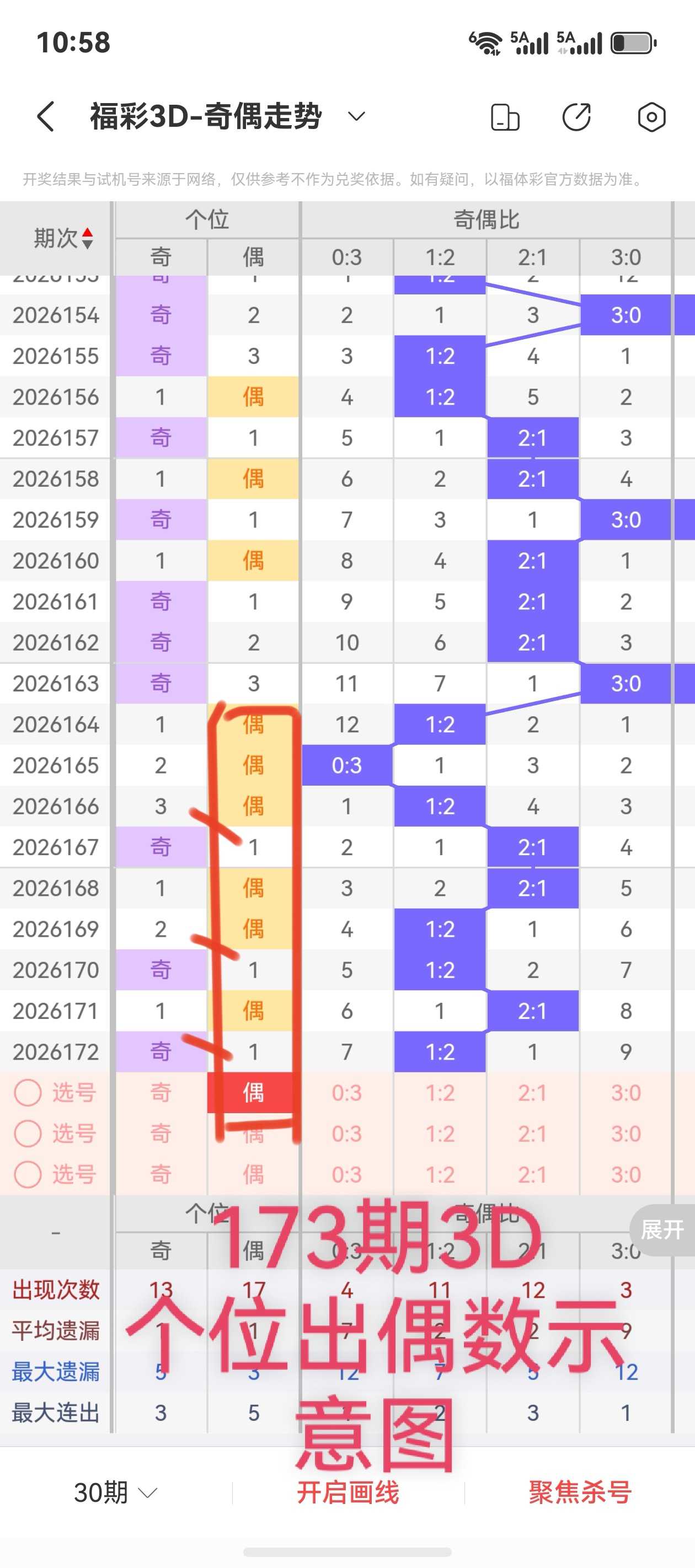Open the 30期 period count dropdown
This screenshot has width=695, height=1568.
coord(116,1492)
